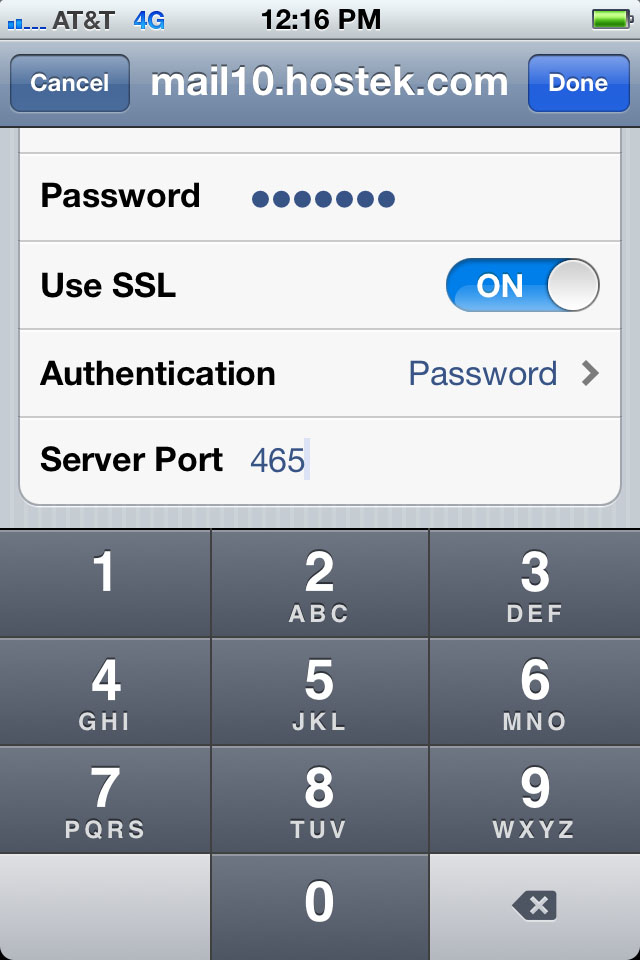Hit the 3 key on the keypad
This screenshot has height=960, width=640.
pos(535,583)
